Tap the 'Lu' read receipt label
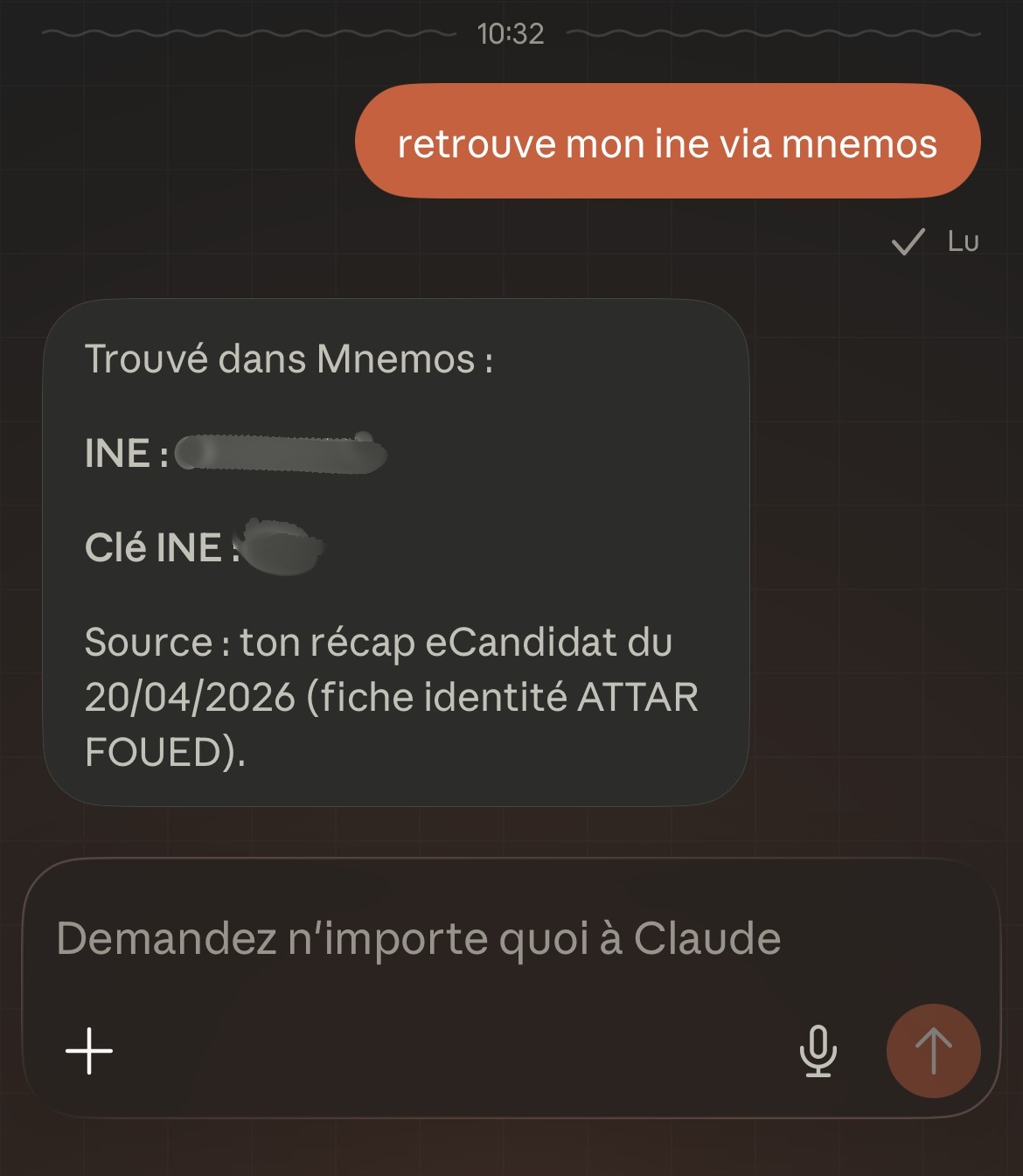The height and width of the screenshot is (1176, 1023). (x=964, y=241)
